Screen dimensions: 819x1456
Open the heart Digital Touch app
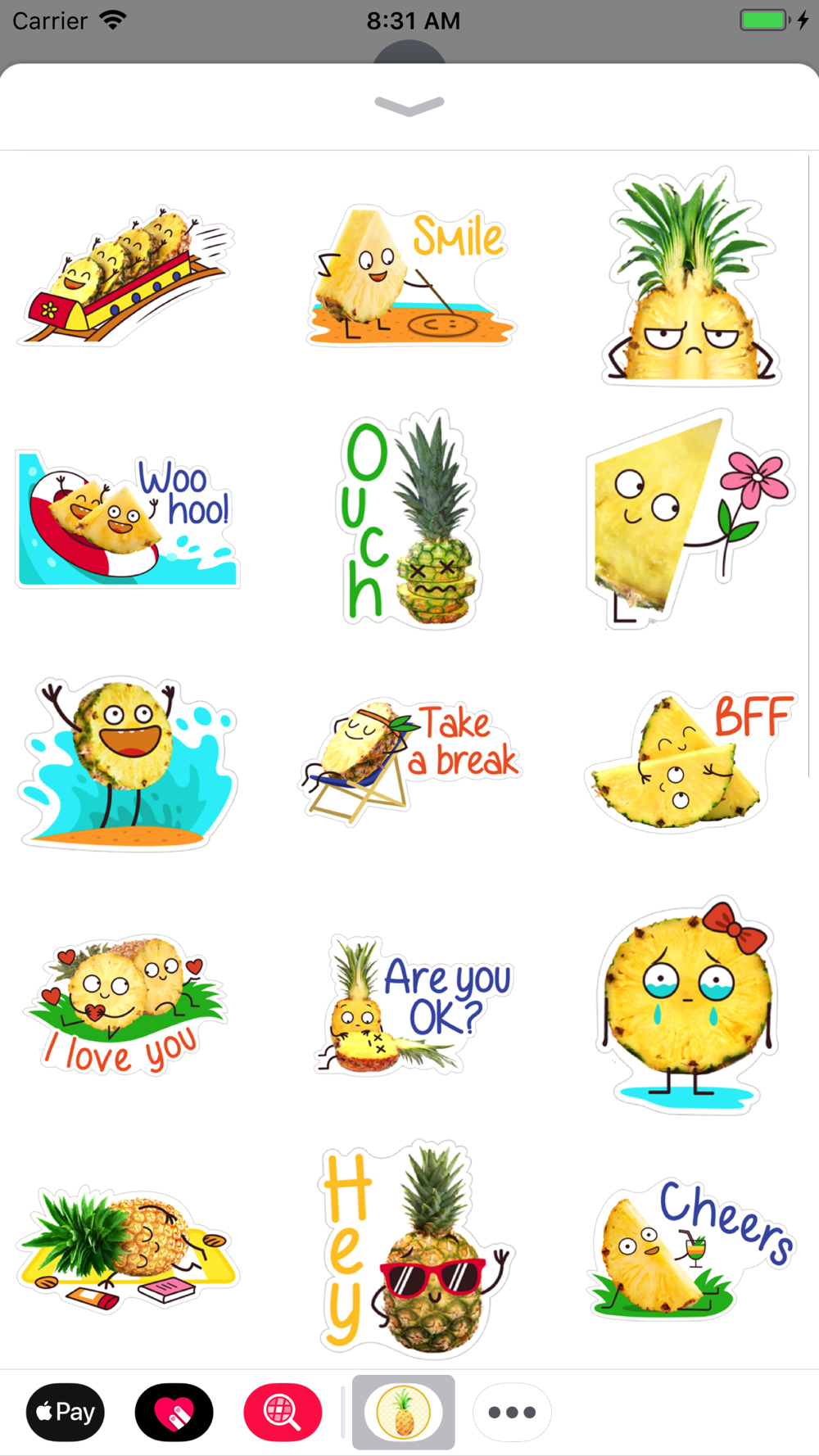174,1412
